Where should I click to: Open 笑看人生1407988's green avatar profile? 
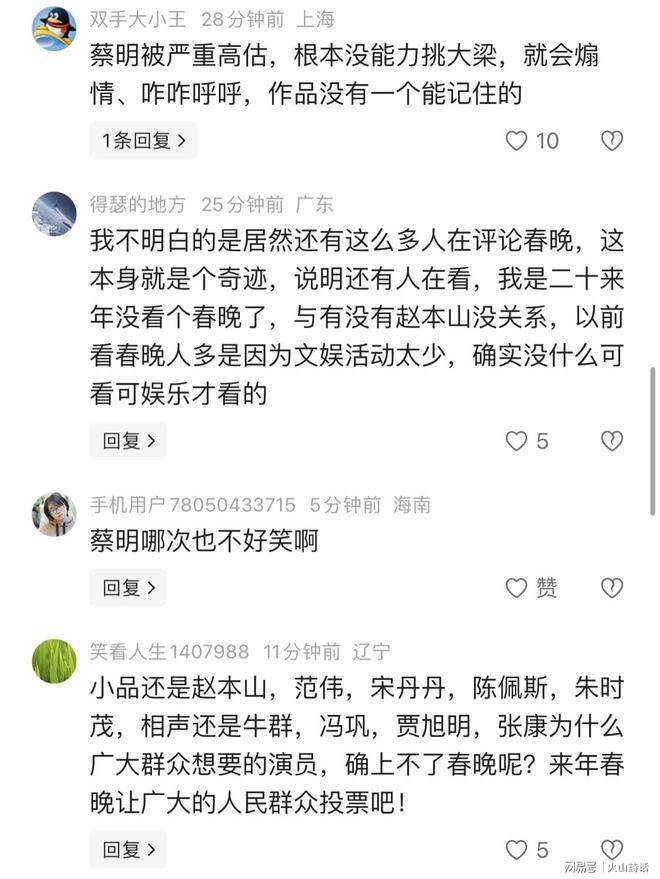tap(54, 661)
